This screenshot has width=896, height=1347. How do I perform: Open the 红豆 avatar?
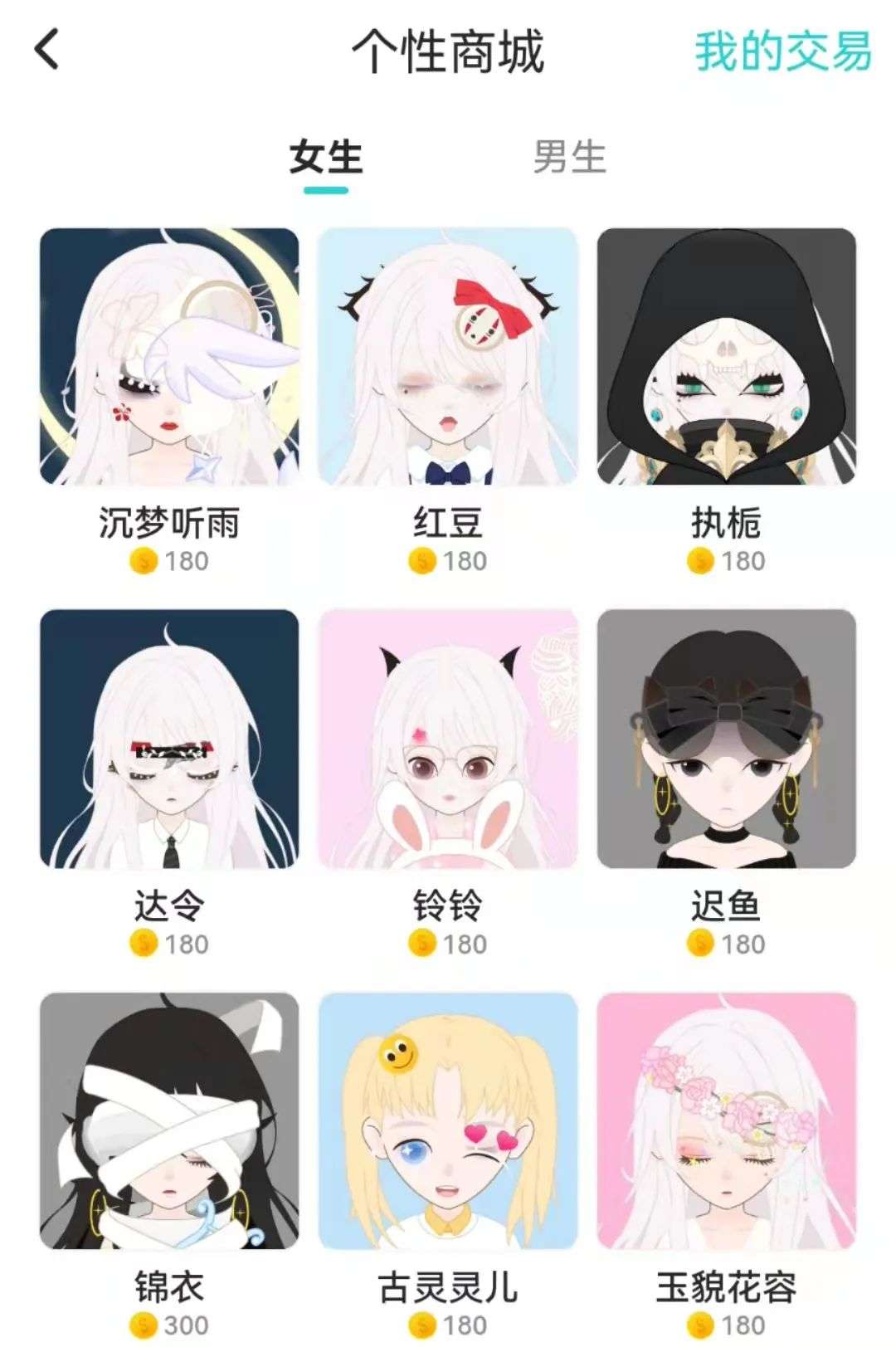click(448, 357)
